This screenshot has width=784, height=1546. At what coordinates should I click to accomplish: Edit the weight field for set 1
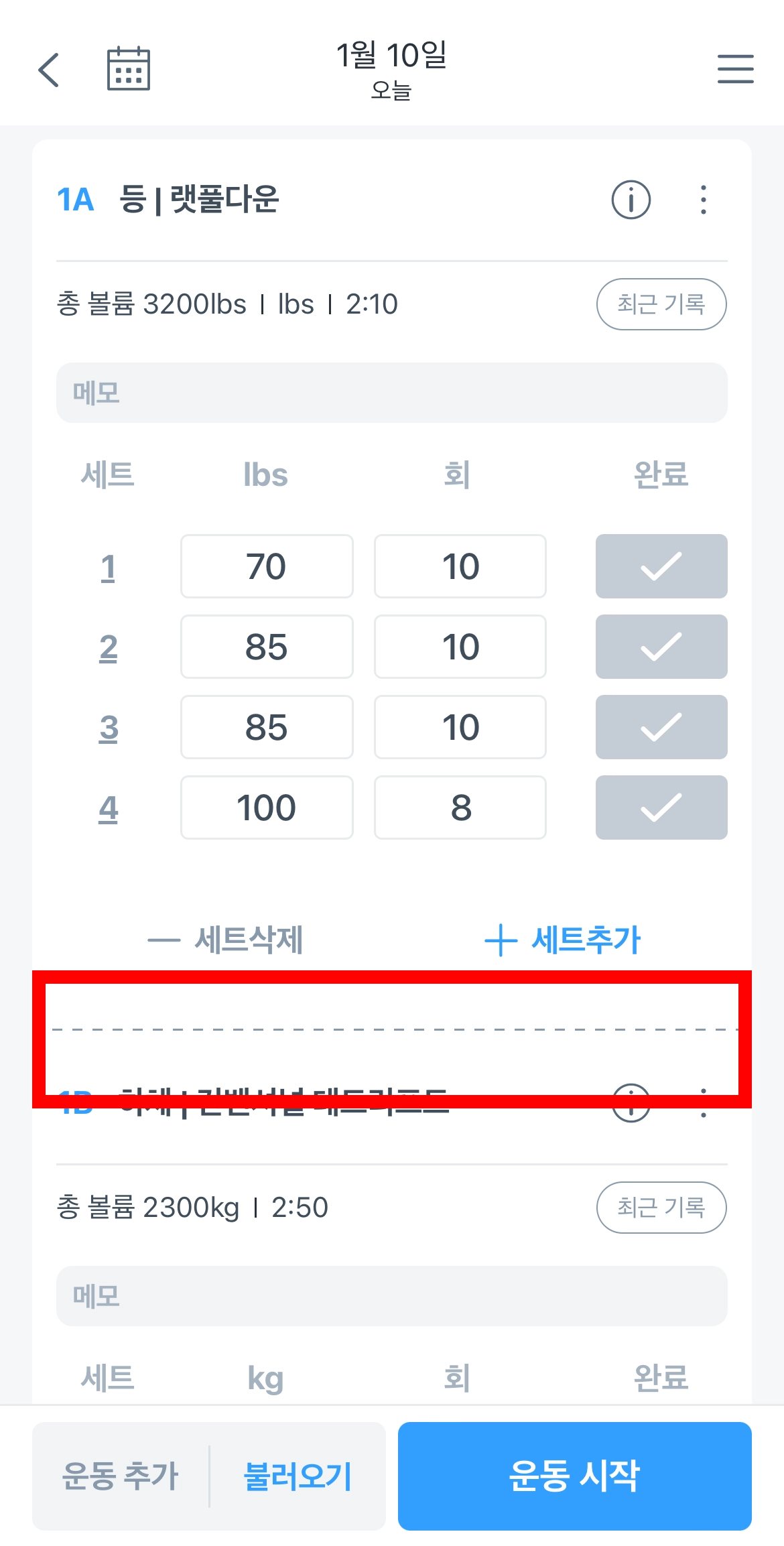[x=266, y=566]
